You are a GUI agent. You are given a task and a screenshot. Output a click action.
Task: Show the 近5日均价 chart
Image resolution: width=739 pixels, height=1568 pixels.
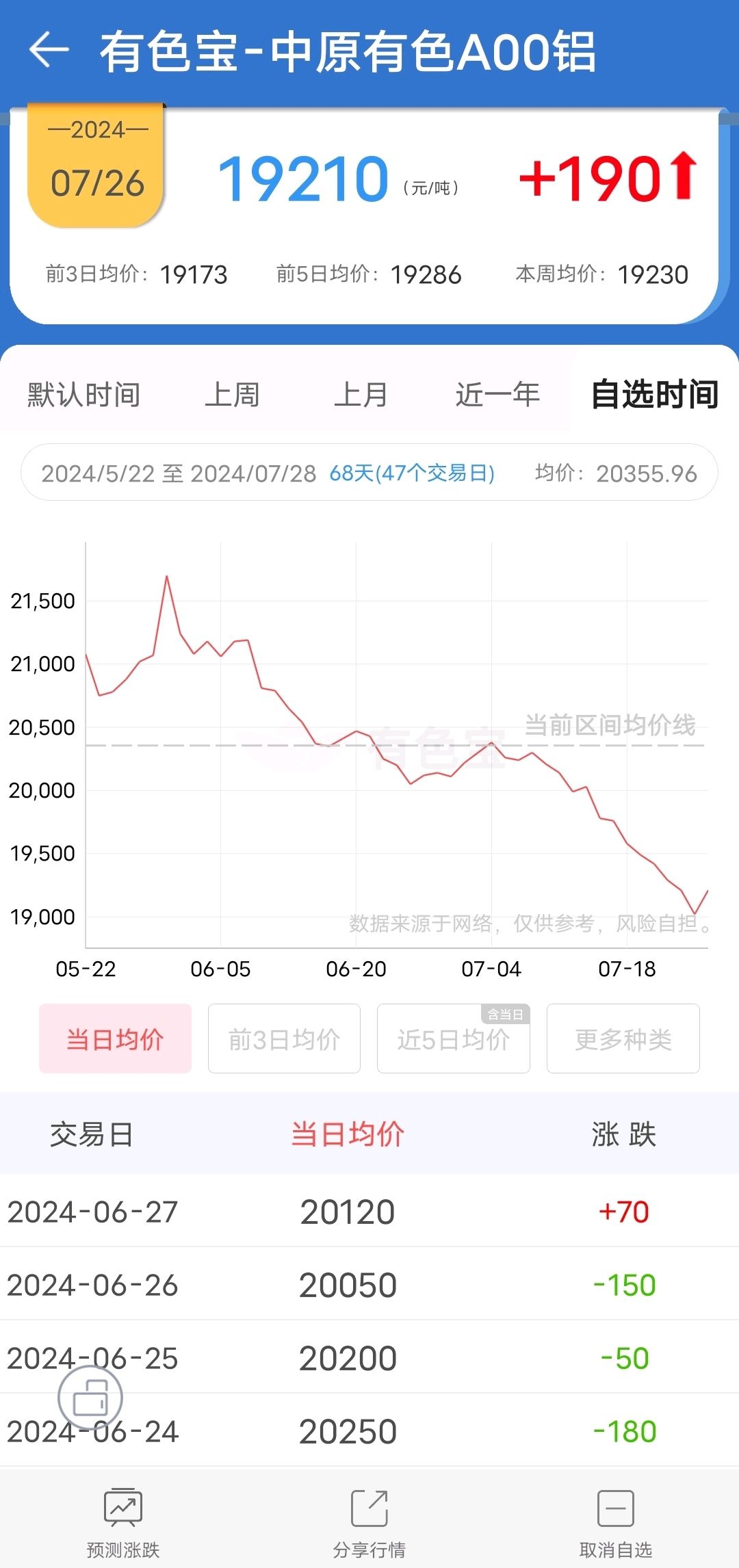(x=454, y=1038)
